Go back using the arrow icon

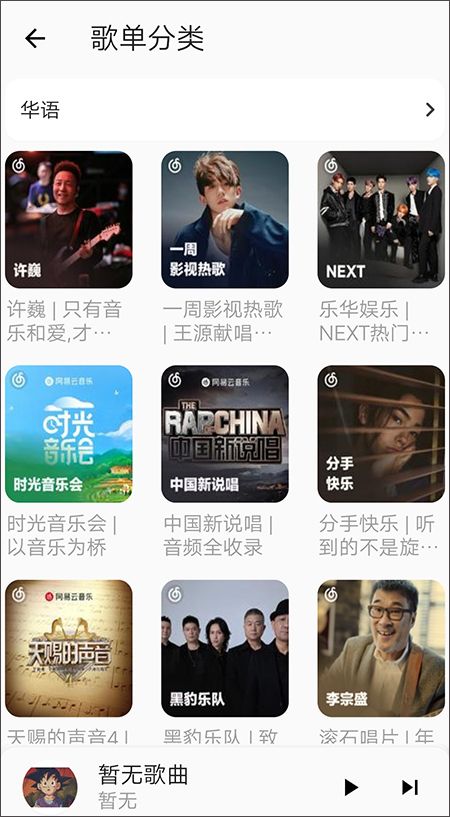35,38
